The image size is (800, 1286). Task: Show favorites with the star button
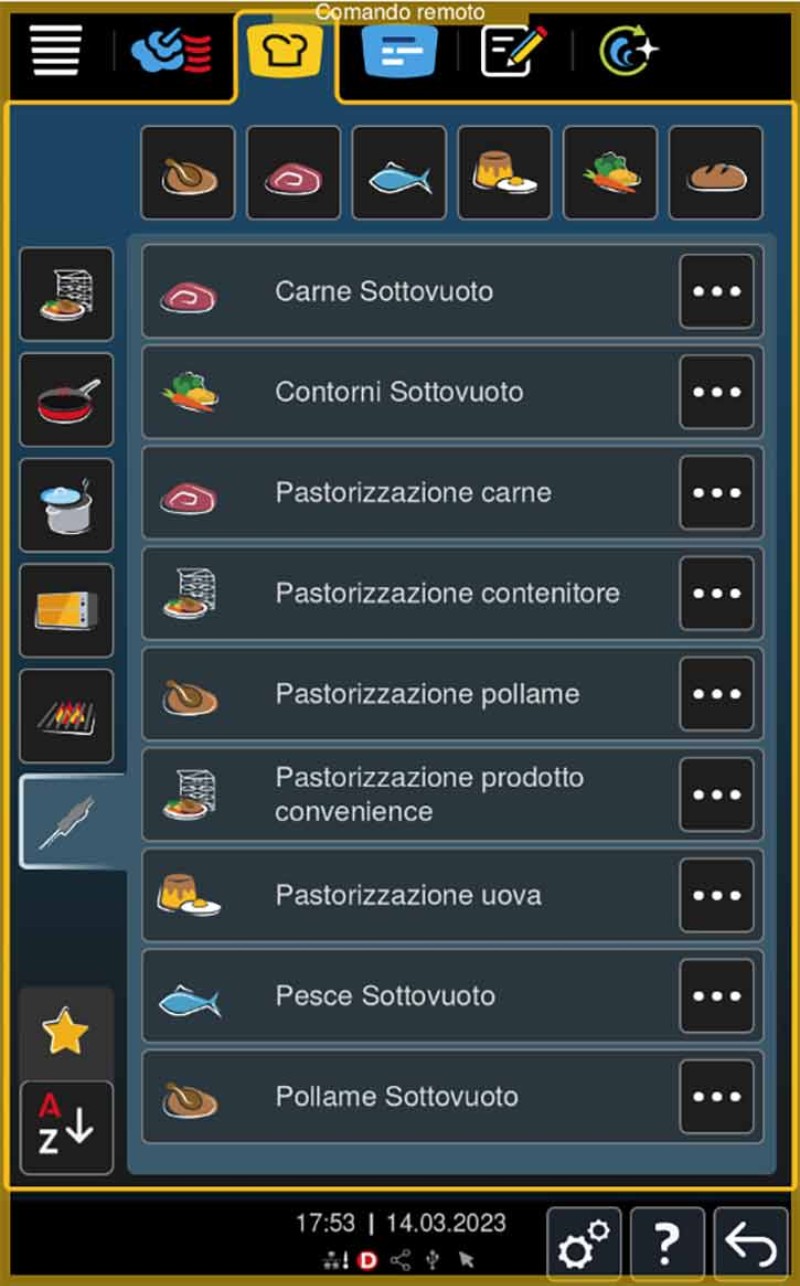click(66, 1033)
